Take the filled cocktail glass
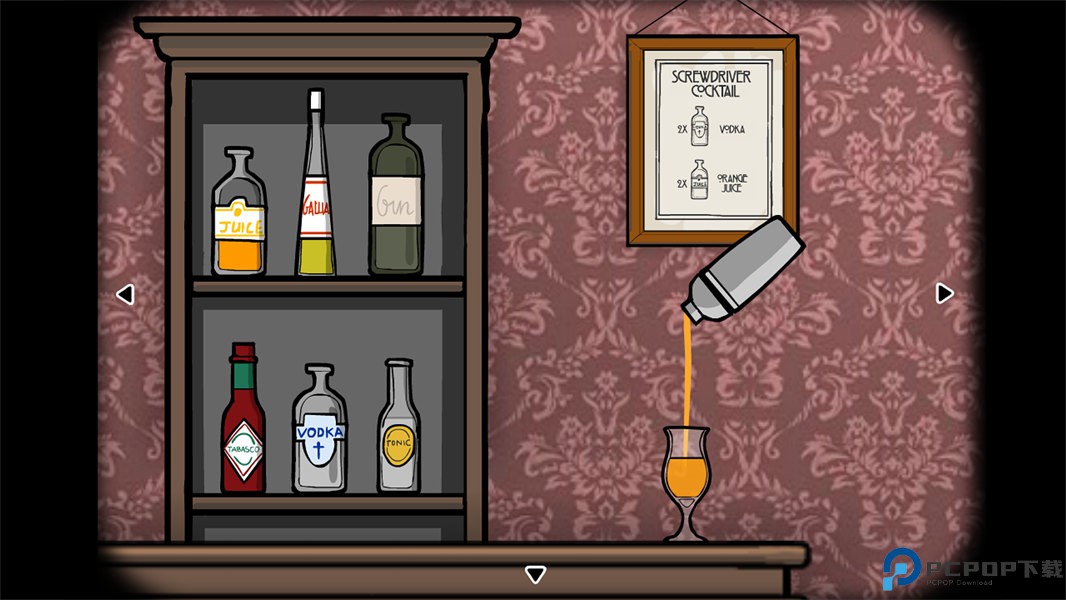Screen dimensions: 1066x600 pyautogui.click(x=686, y=482)
